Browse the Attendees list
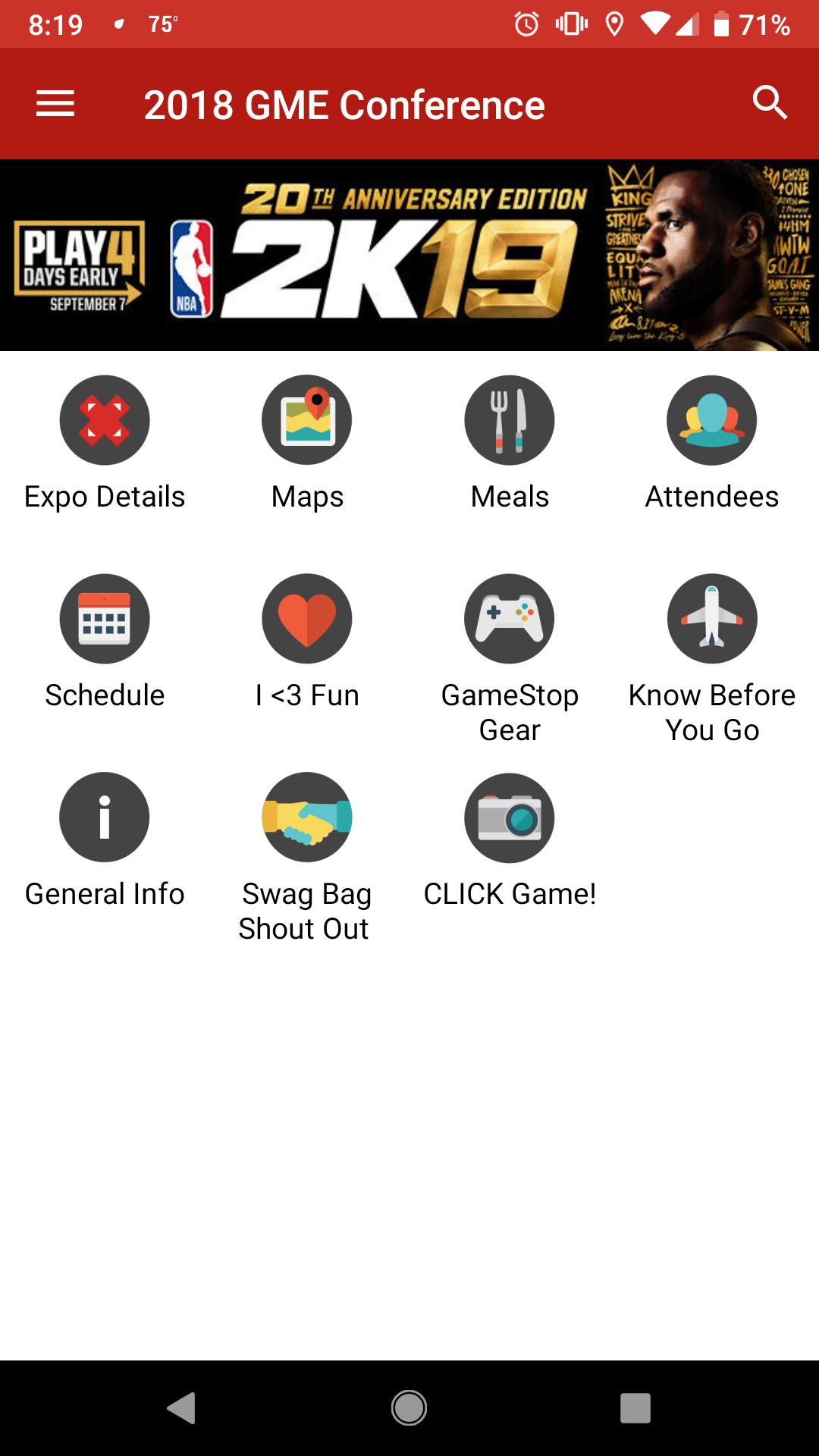The height and width of the screenshot is (1456, 819). click(x=711, y=421)
